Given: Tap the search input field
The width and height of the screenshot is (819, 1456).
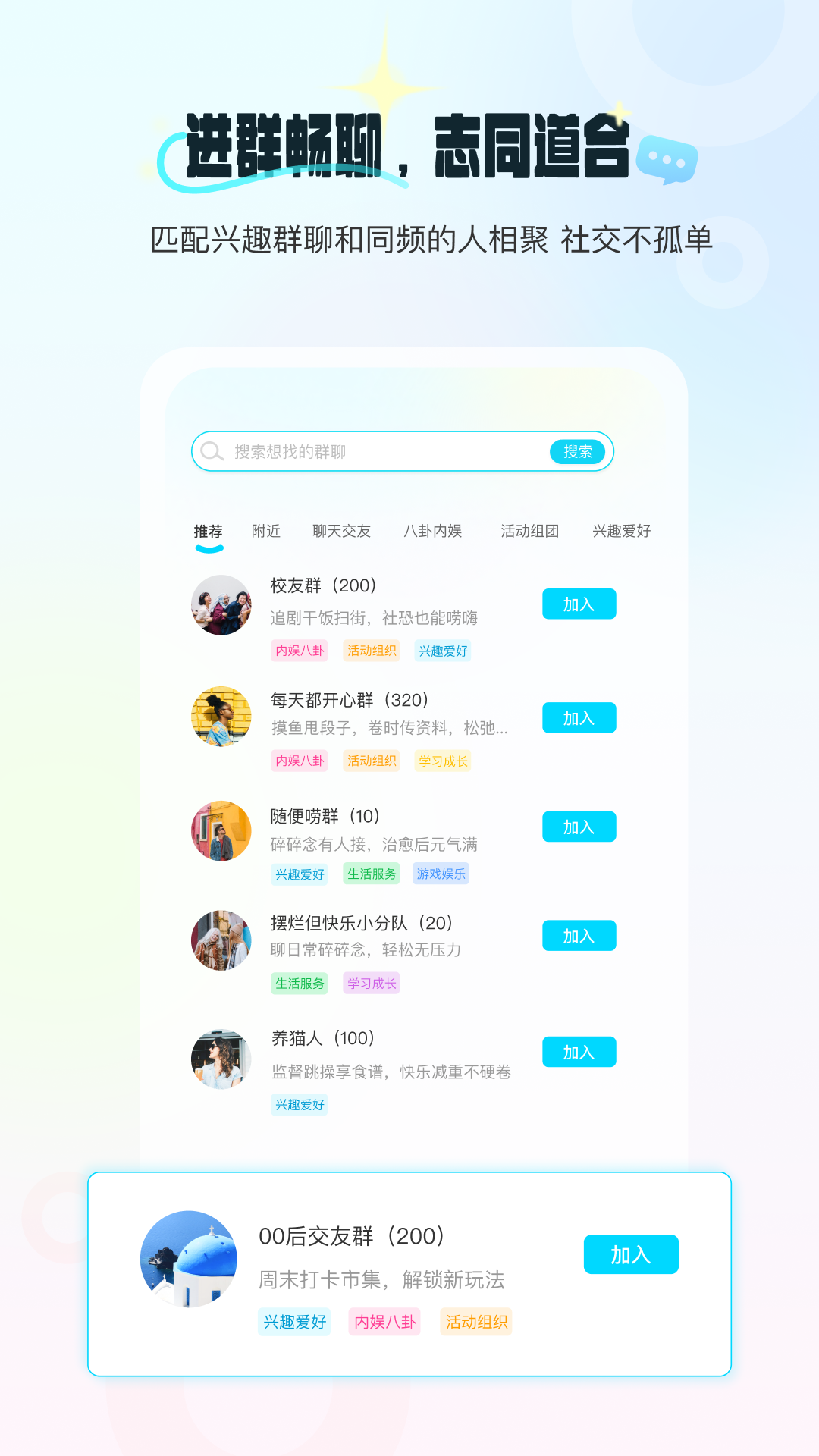Looking at the screenshot, I should click(364, 451).
